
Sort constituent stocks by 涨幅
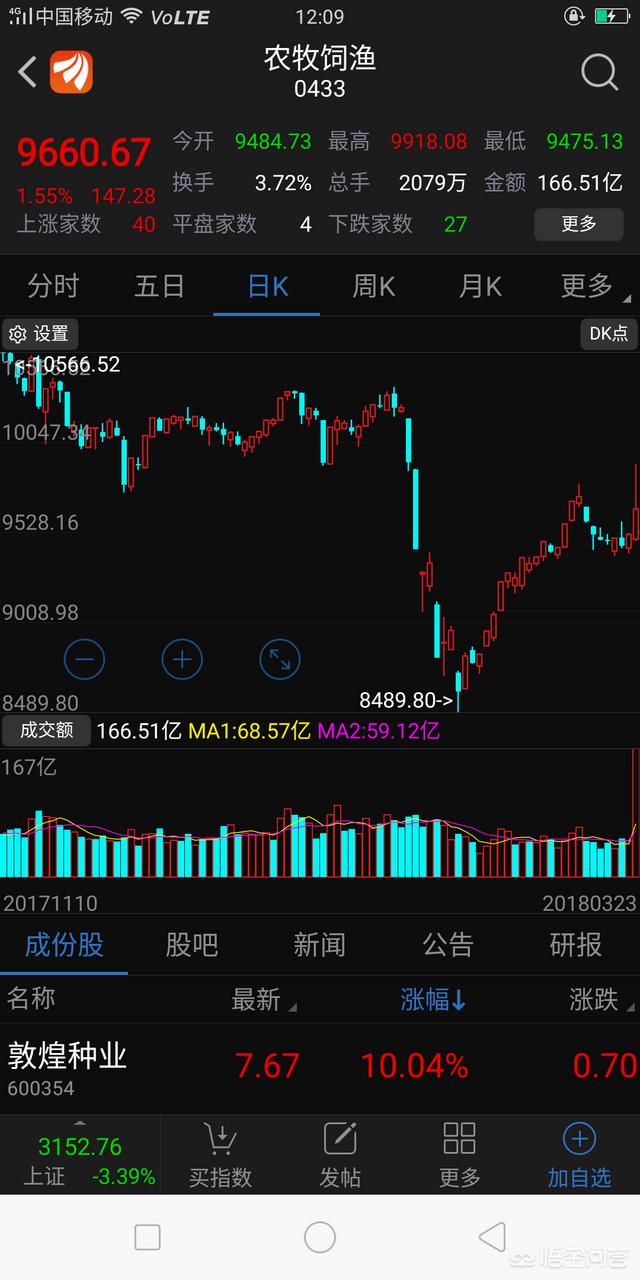[x=433, y=999]
